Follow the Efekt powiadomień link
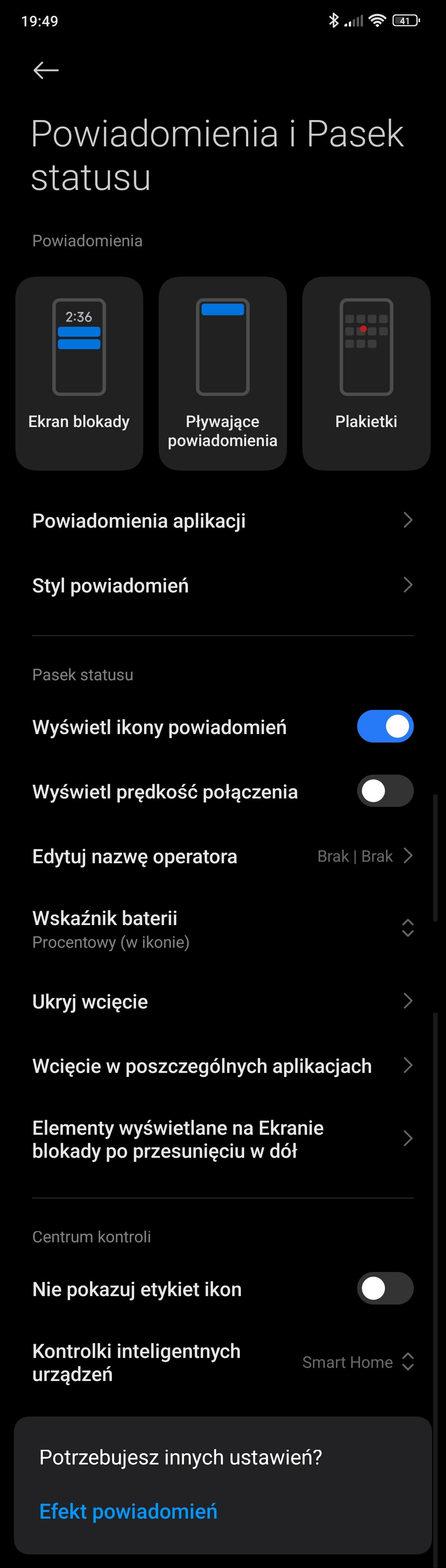Image resolution: width=446 pixels, height=1568 pixels. (128, 1511)
